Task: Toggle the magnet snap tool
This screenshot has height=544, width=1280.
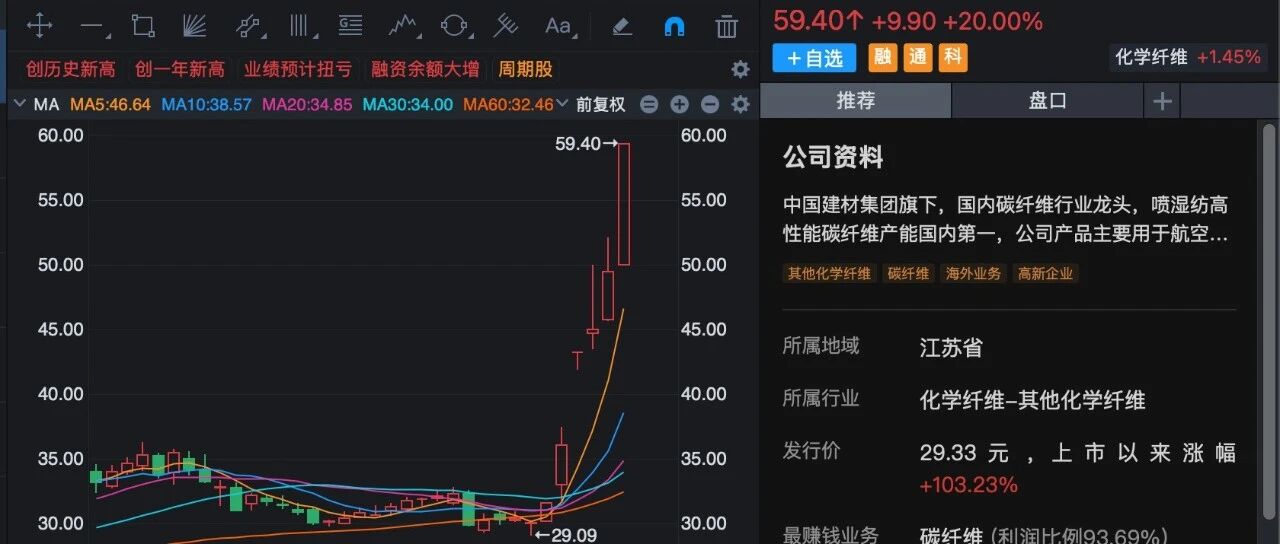Action: (675, 26)
